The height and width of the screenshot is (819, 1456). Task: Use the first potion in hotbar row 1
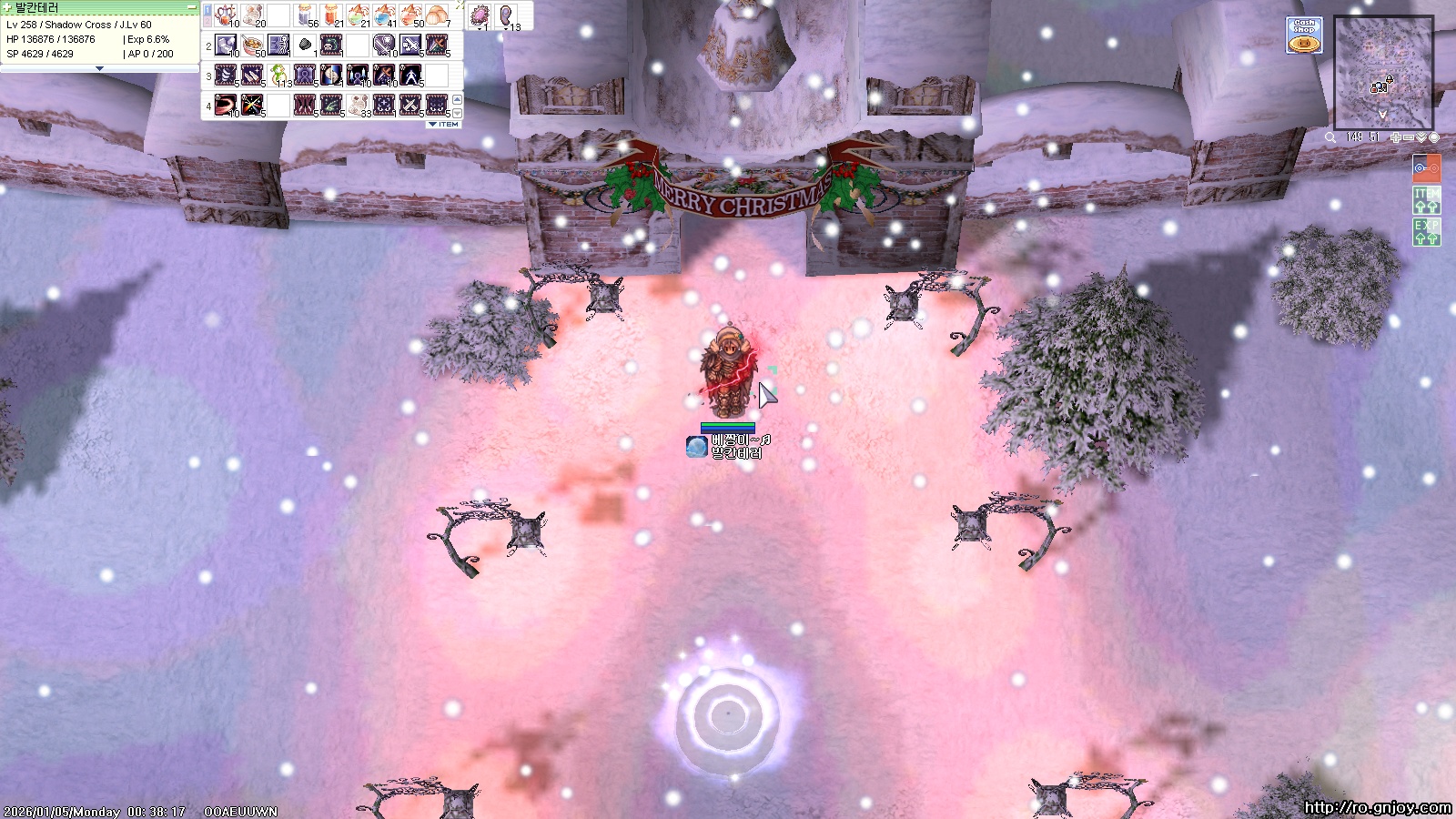pyautogui.click(x=226, y=15)
